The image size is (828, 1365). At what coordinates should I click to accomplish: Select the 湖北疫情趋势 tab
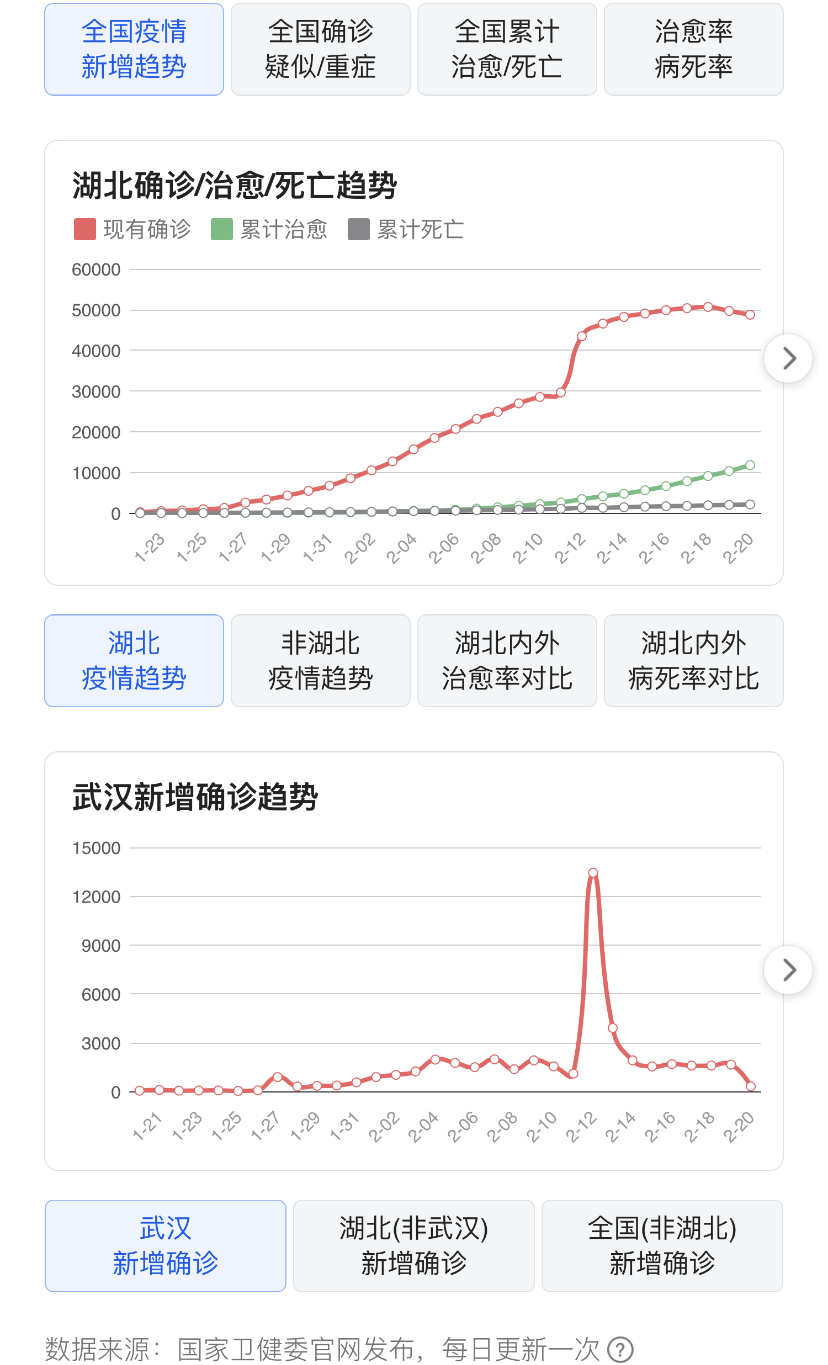134,661
